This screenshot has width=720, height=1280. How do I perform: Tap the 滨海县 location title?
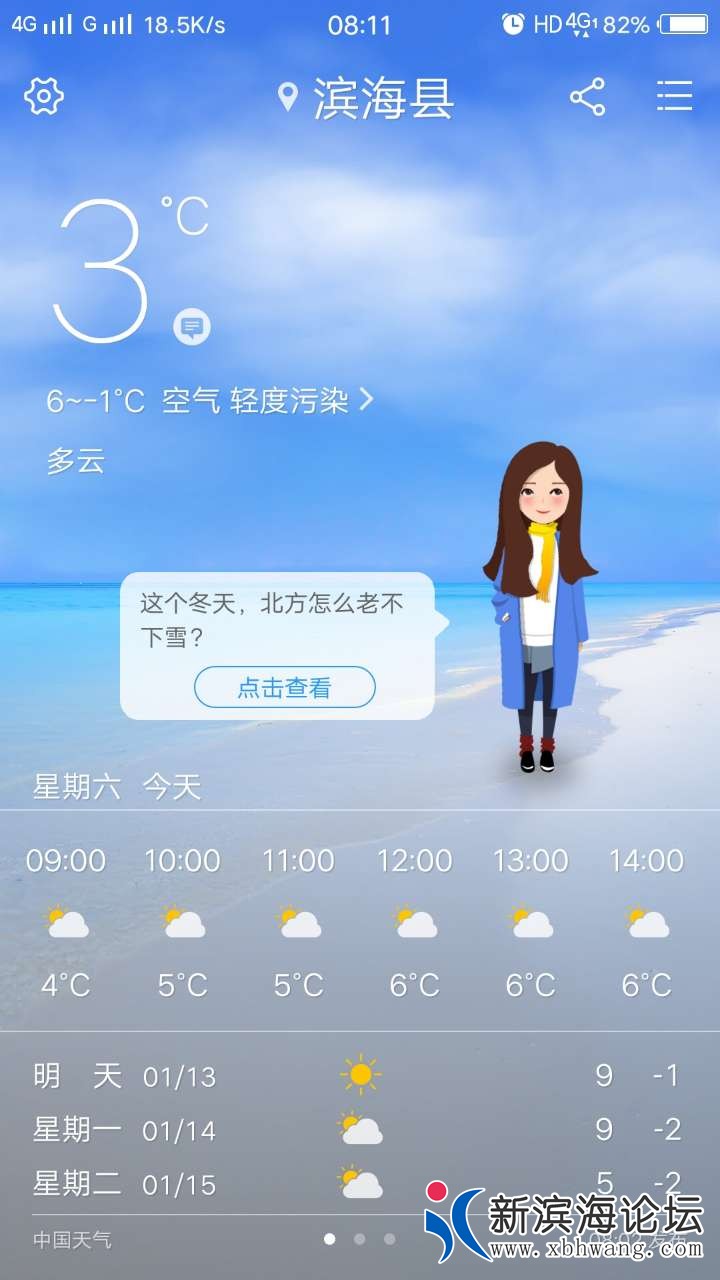[367, 98]
